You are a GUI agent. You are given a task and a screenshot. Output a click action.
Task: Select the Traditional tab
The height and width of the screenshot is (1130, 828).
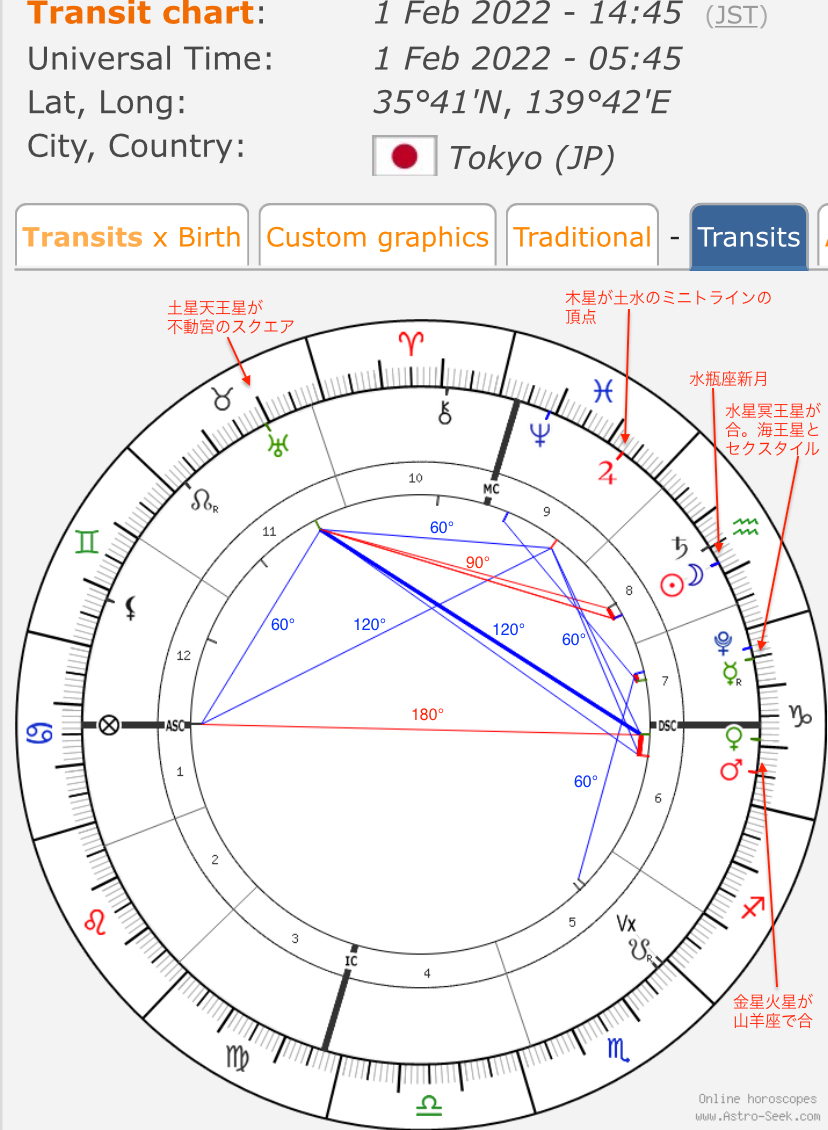pyautogui.click(x=582, y=237)
